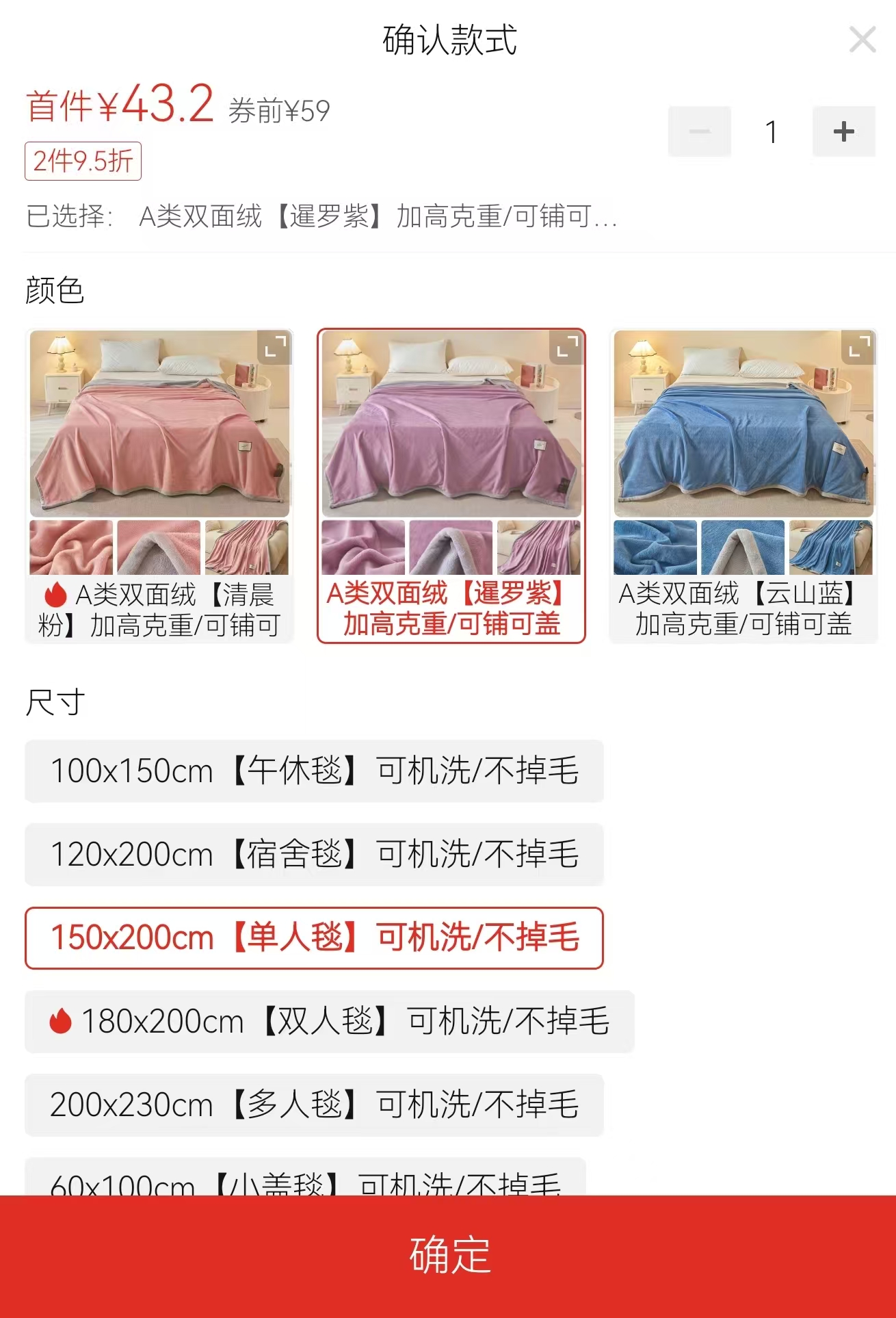The height and width of the screenshot is (1318, 896).
Task: Enlarge the 云山蓝 product image
Action: click(858, 347)
